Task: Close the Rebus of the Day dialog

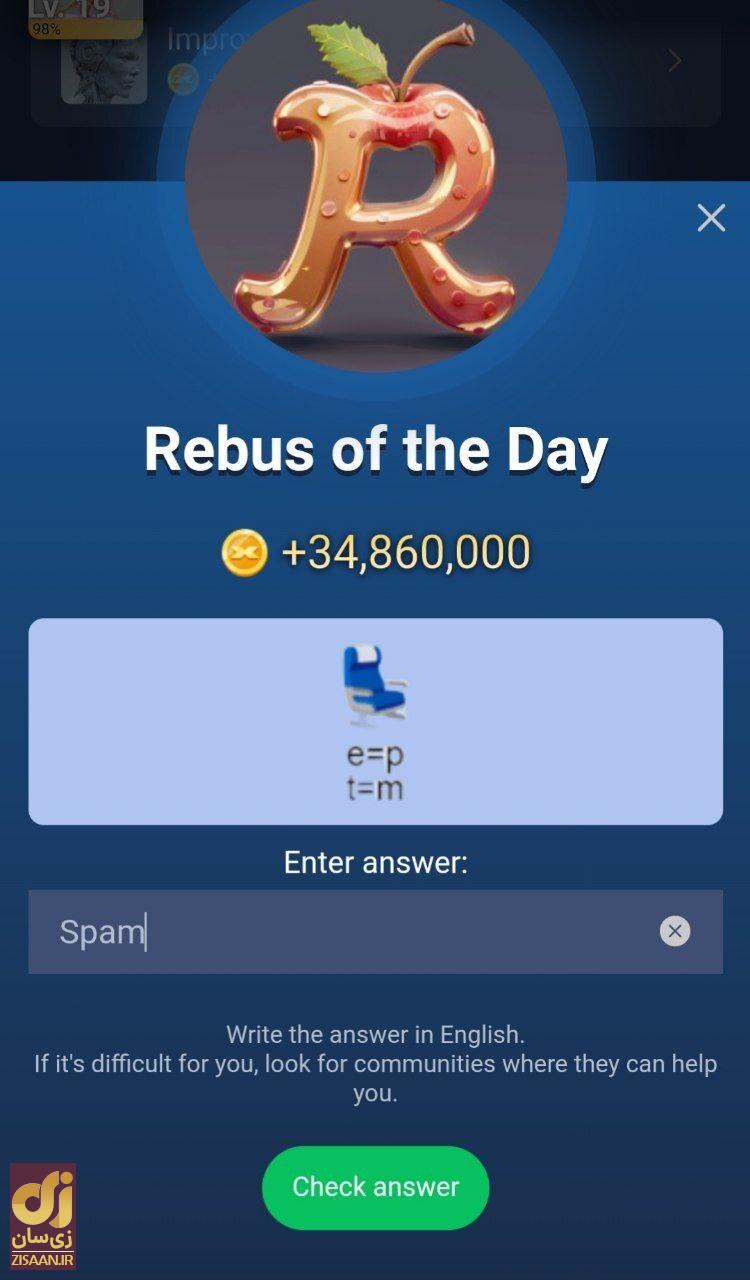Action: pos(711,218)
